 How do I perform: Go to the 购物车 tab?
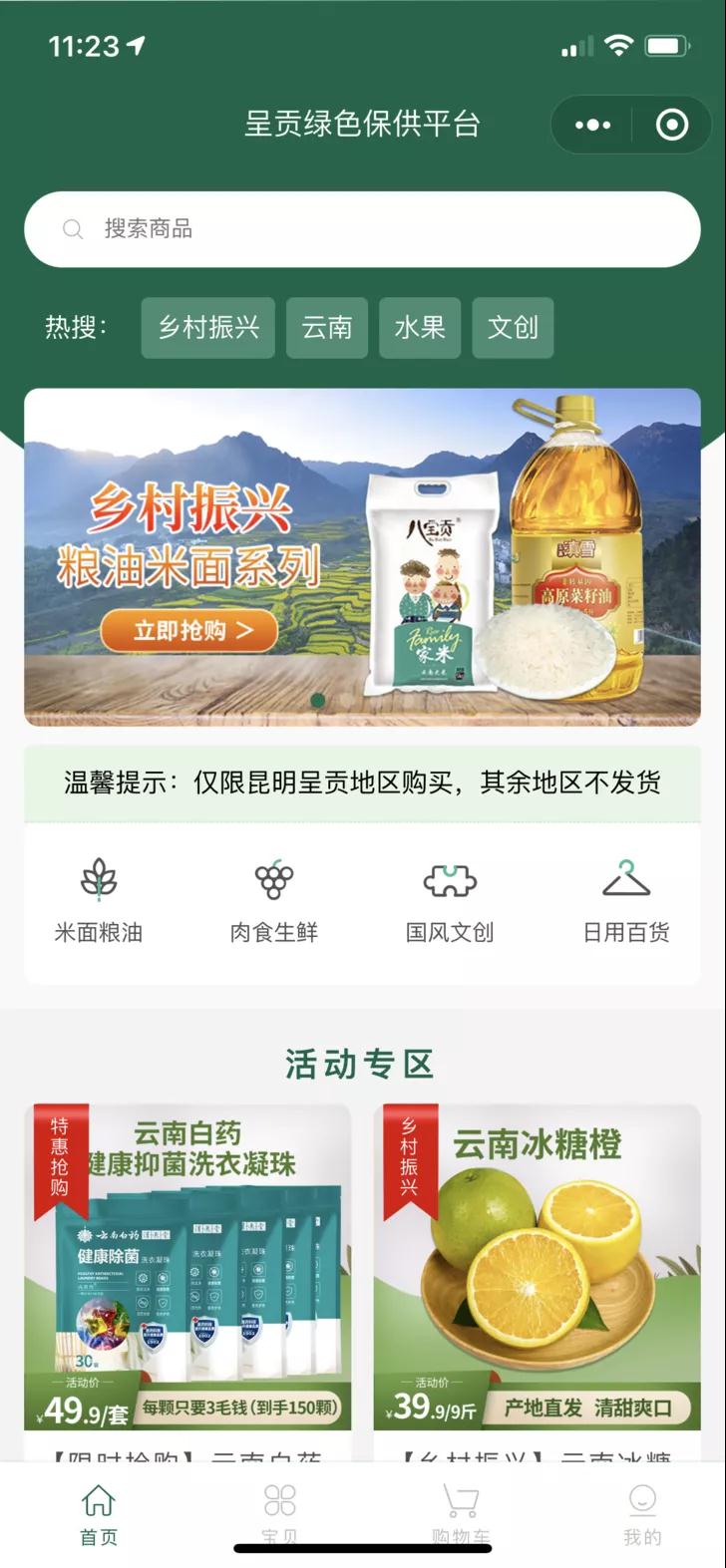461,1514
